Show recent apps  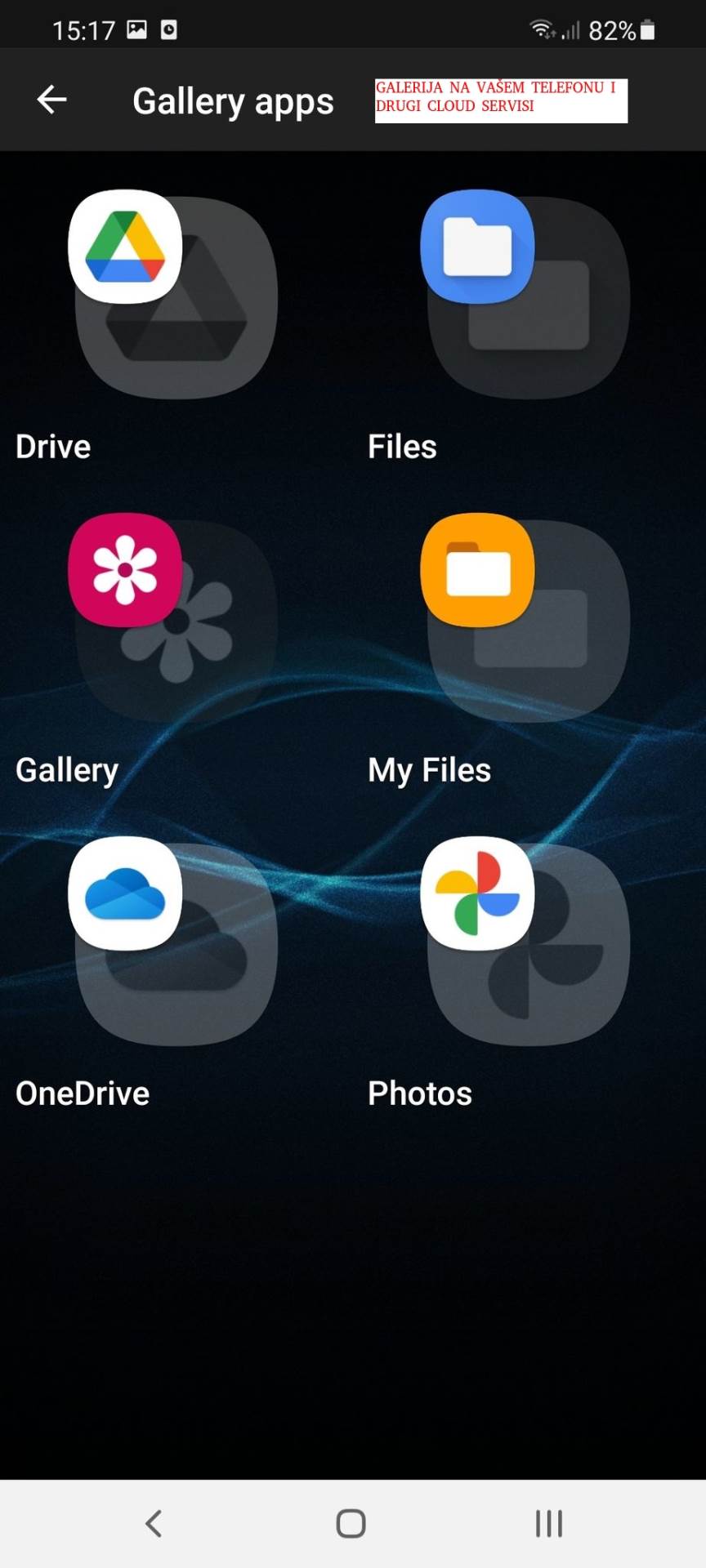click(549, 1523)
